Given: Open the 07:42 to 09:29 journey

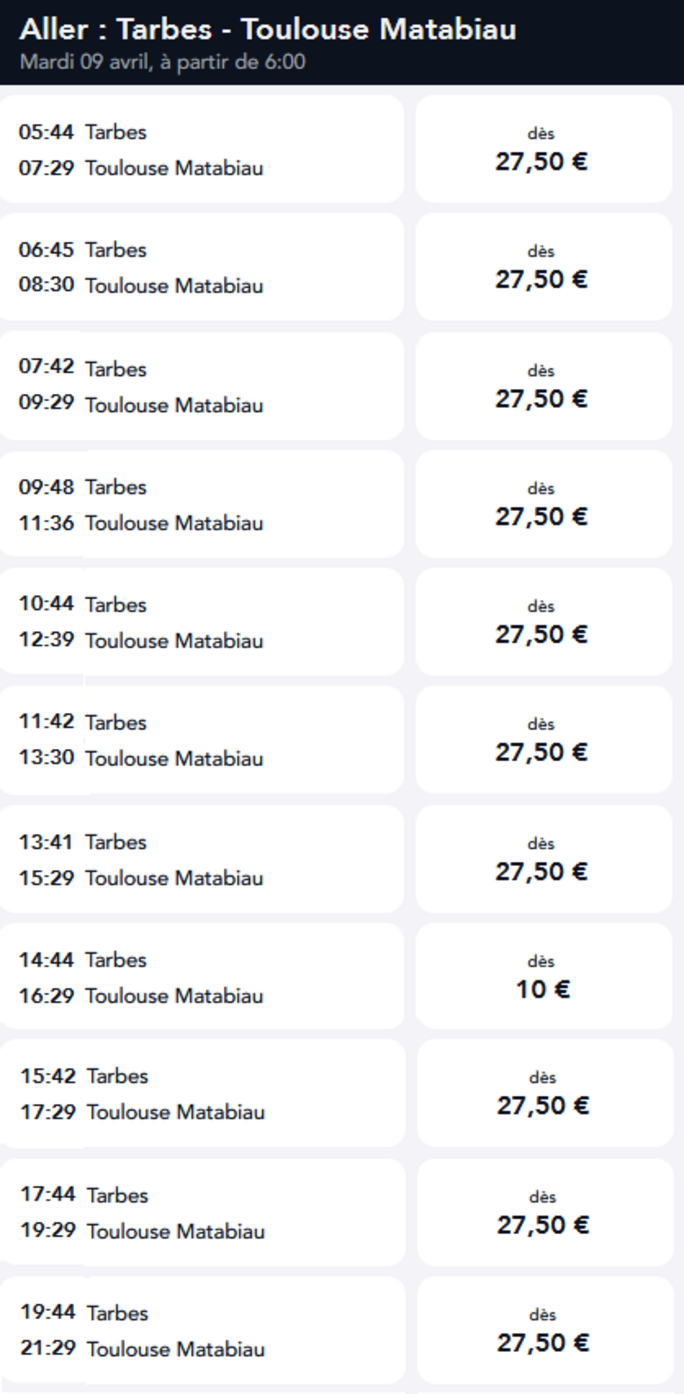Looking at the screenshot, I should 200,386.
